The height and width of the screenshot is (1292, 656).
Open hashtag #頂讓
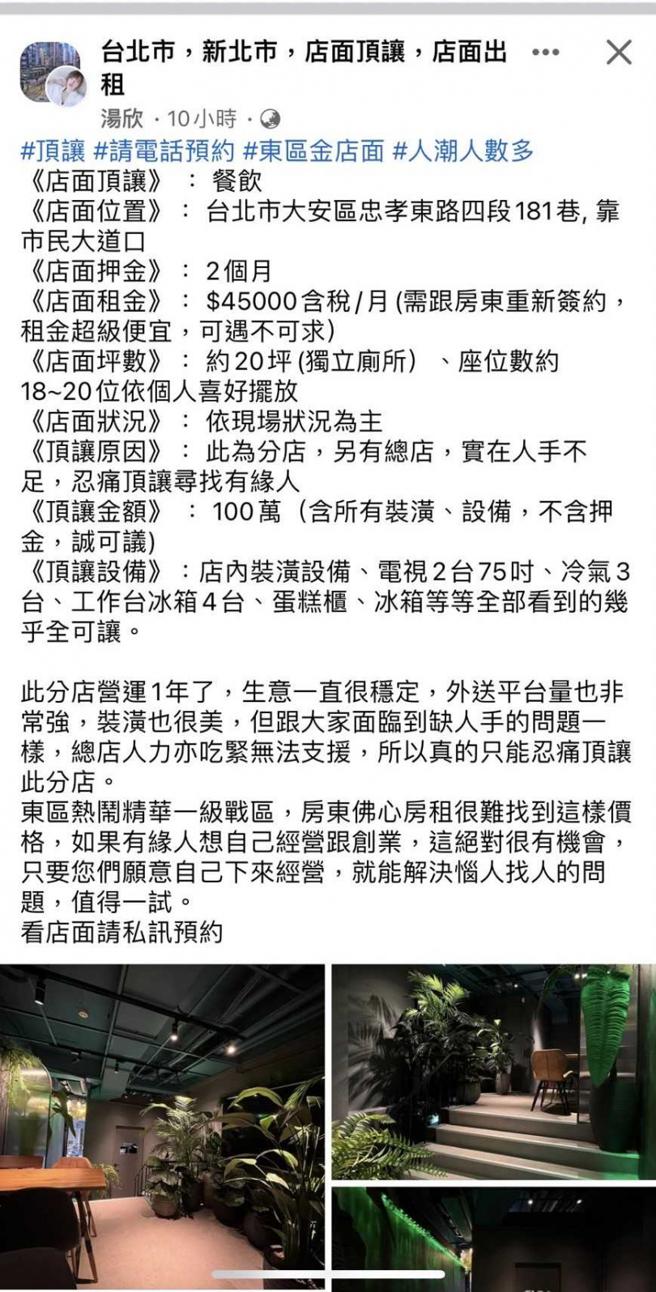[x=53, y=151]
